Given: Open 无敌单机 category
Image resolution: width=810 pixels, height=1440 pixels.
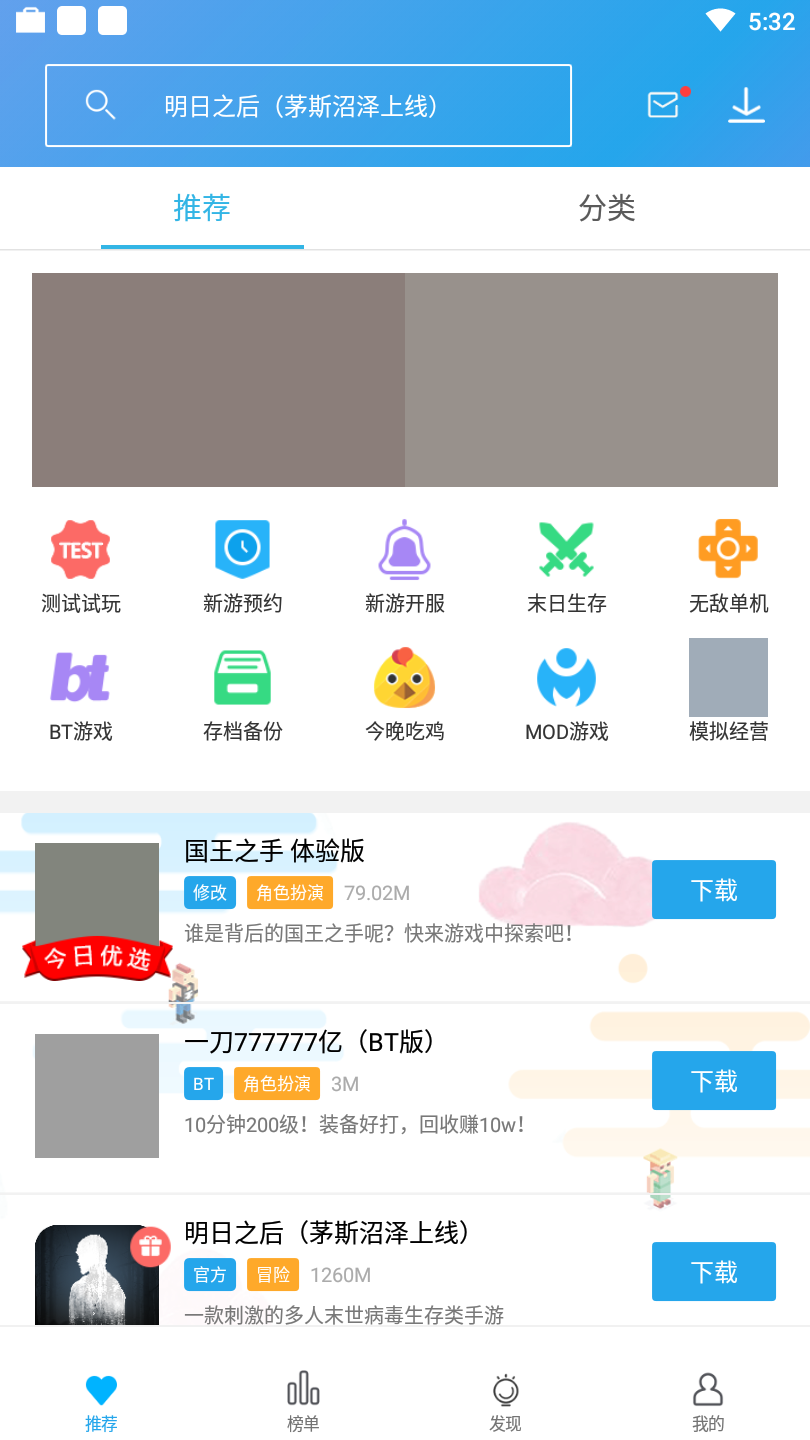Looking at the screenshot, I should pyautogui.click(x=729, y=566).
